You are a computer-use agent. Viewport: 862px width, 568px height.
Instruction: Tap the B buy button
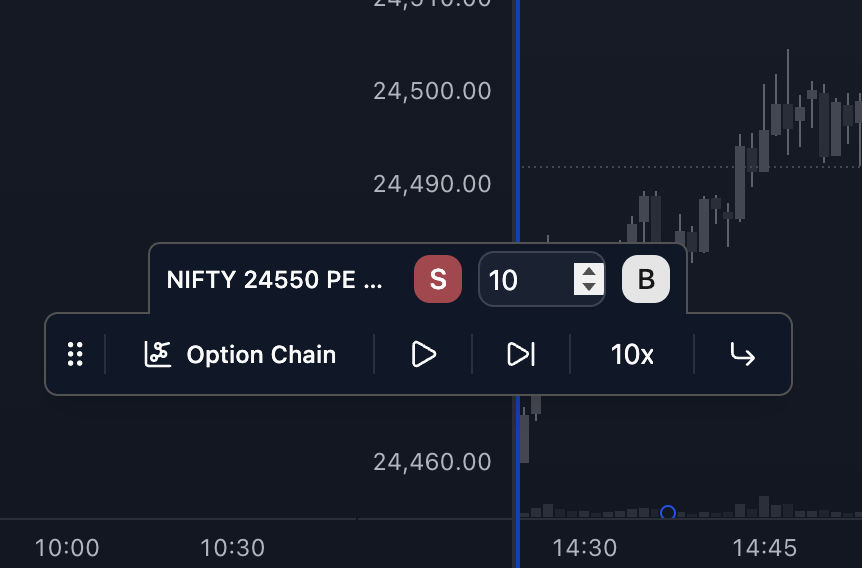(x=646, y=279)
